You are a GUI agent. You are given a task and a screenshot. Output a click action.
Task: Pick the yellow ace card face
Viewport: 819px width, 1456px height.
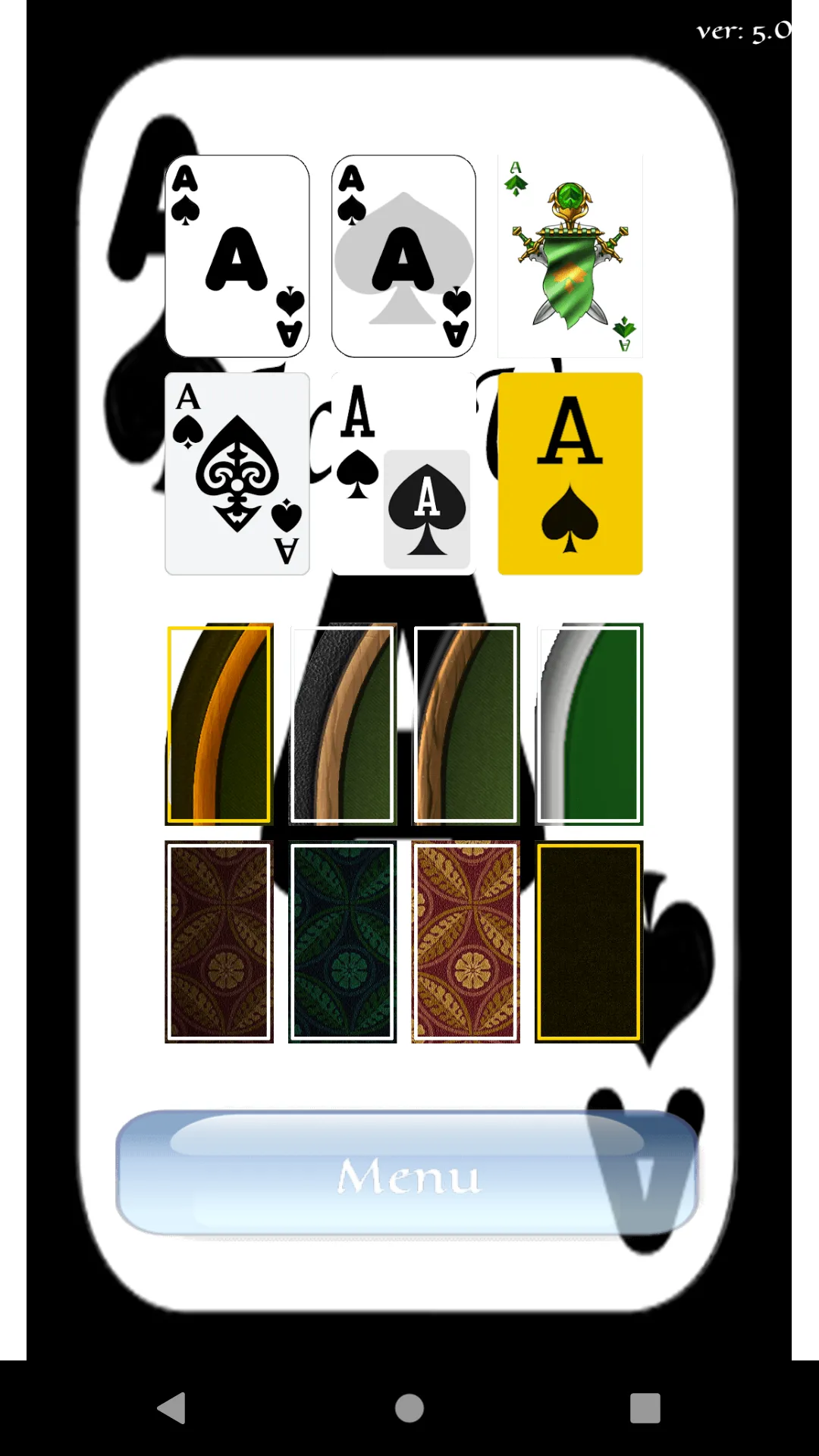(570, 474)
